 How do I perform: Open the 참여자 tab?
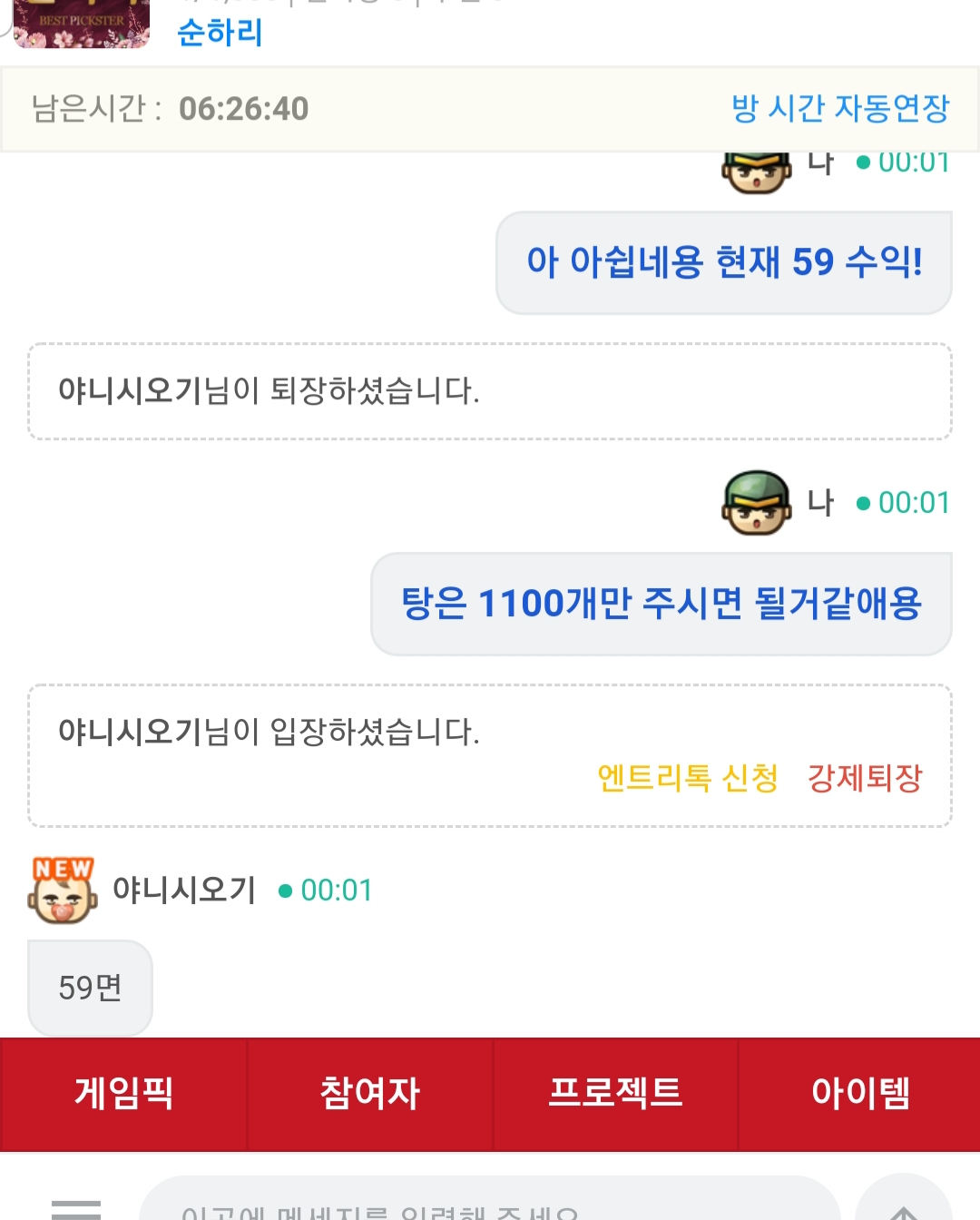point(369,1094)
